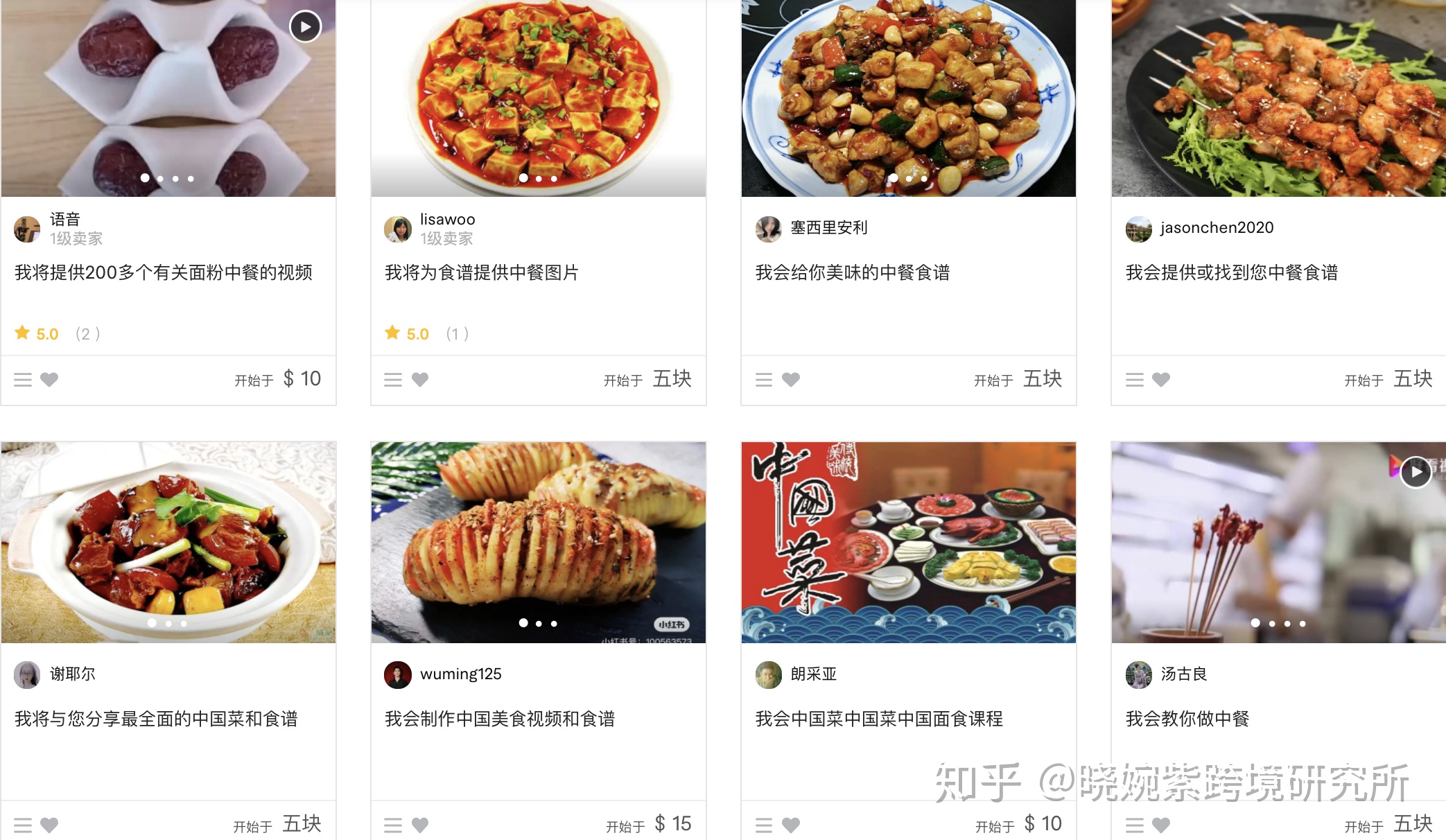This screenshot has width=1446, height=840.
Task: Like 塞西里安利's recipe gig
Action: click(790, 379)
